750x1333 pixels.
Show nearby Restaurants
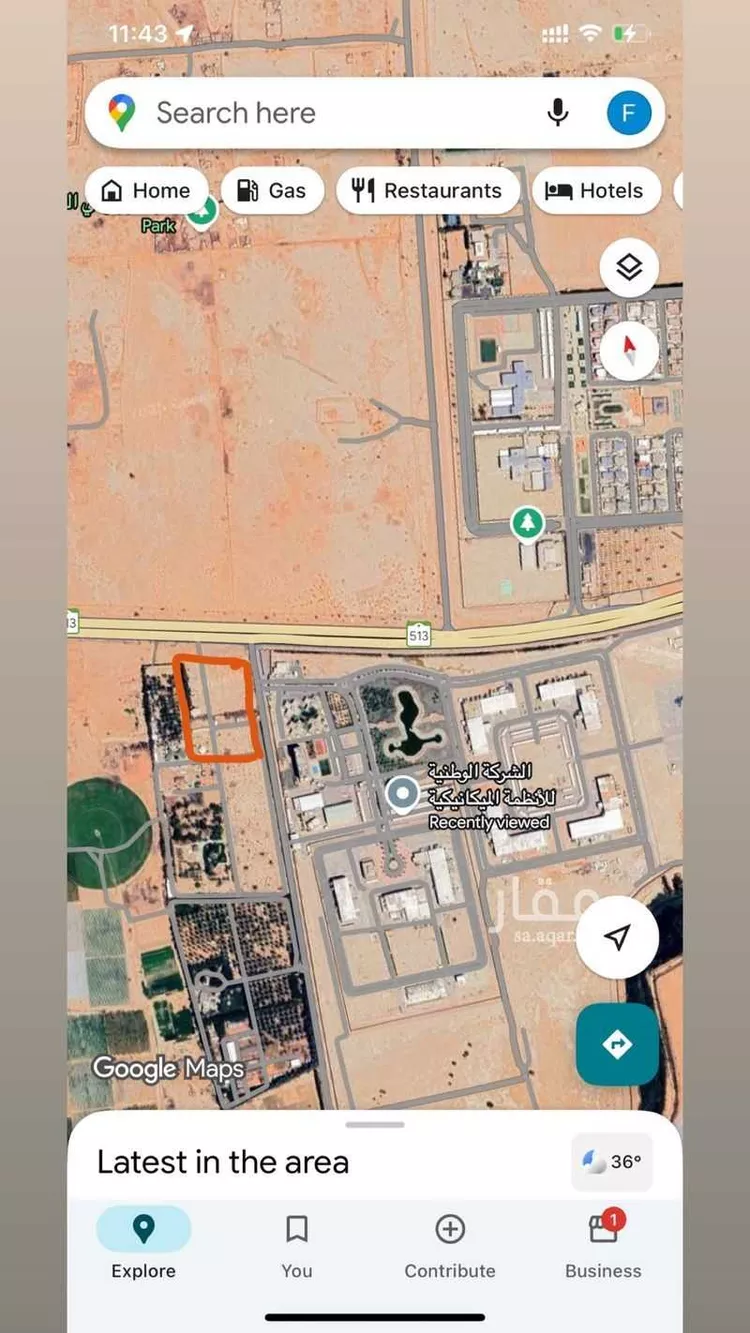pyautogui.click(x=427, y=191)
